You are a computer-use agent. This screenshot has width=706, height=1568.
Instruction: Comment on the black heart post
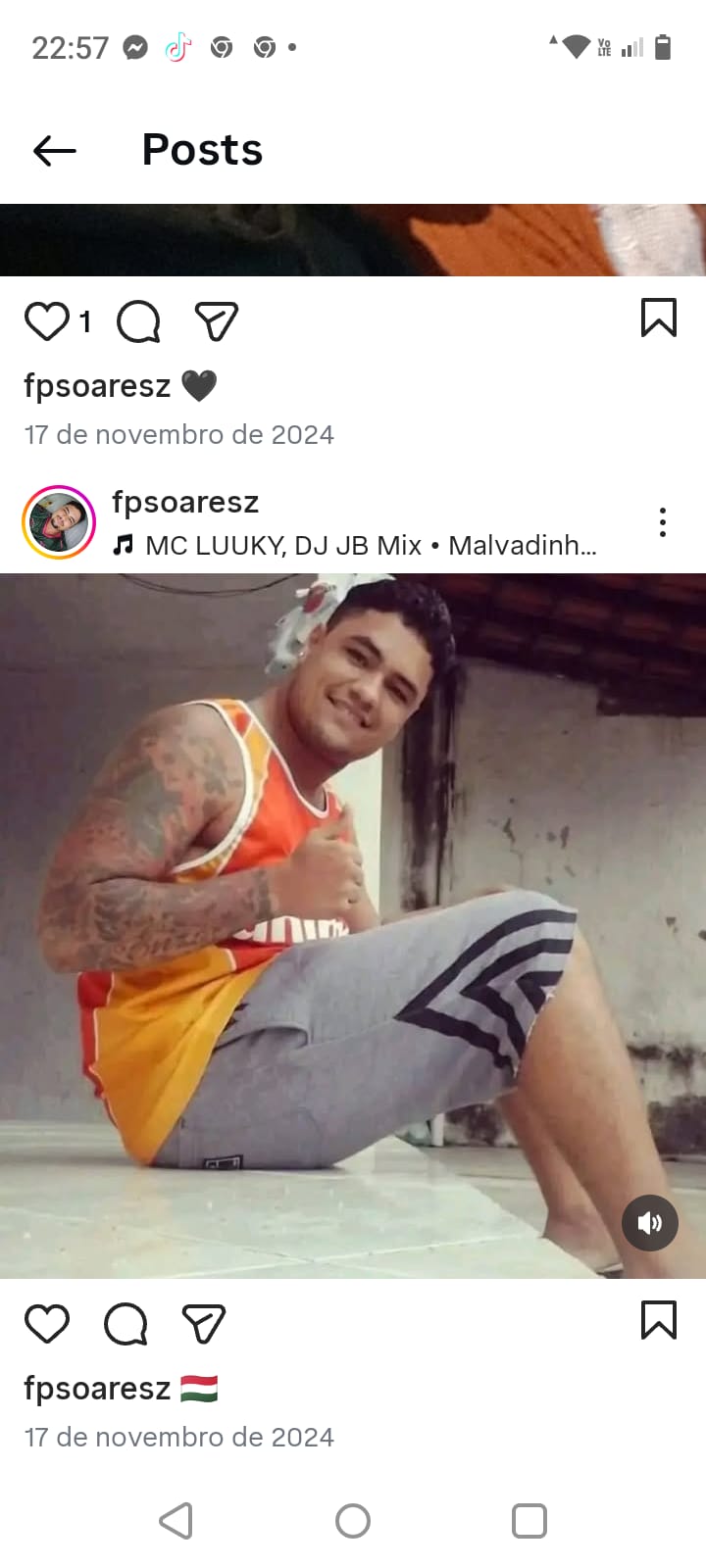pos(138,321)
